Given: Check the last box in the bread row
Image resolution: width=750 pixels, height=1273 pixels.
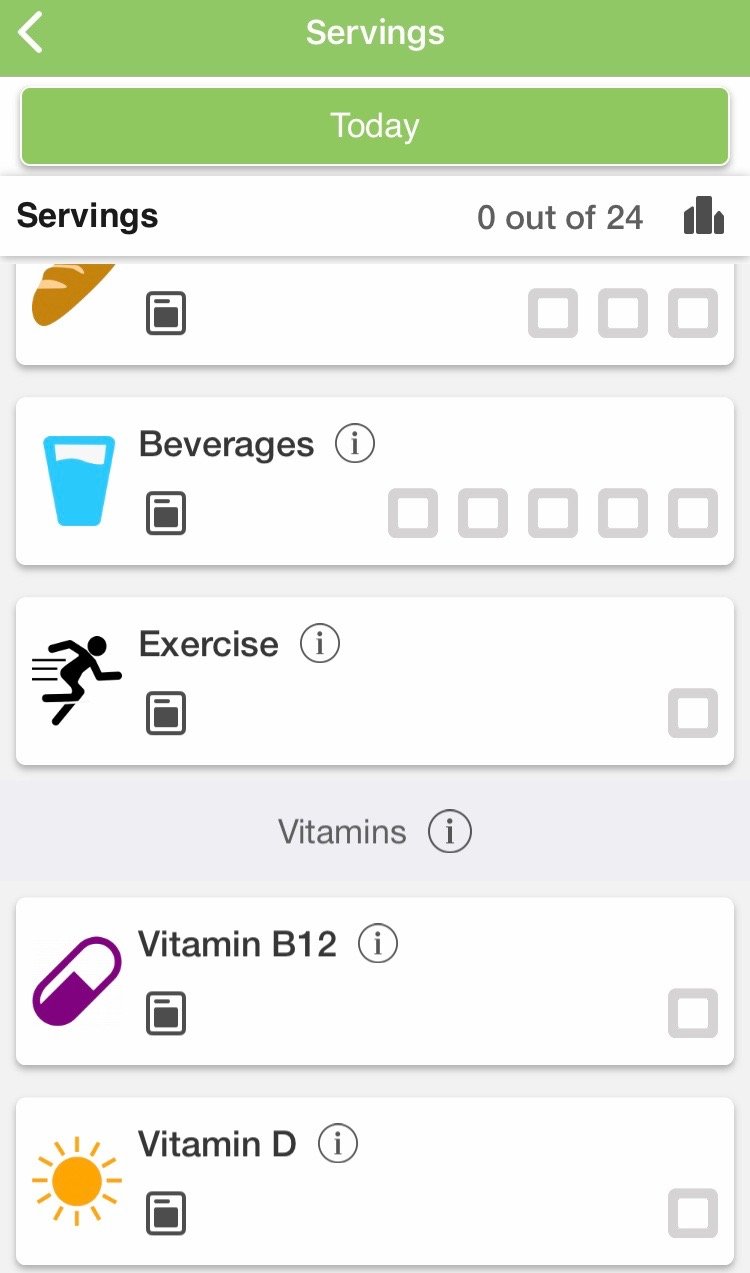Looking at the screenshot, I should [693, 314].
